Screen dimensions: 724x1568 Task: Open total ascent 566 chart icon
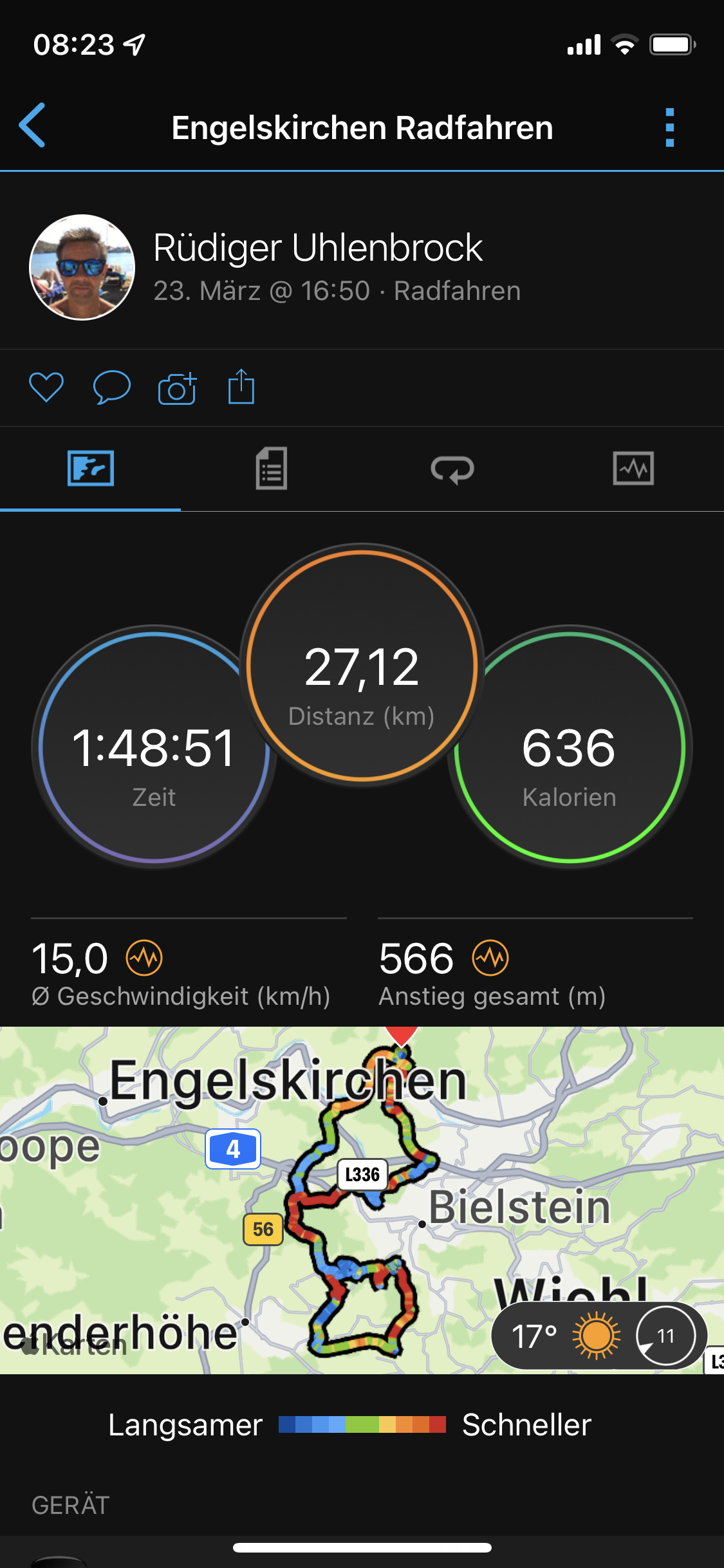coord(490,958)
